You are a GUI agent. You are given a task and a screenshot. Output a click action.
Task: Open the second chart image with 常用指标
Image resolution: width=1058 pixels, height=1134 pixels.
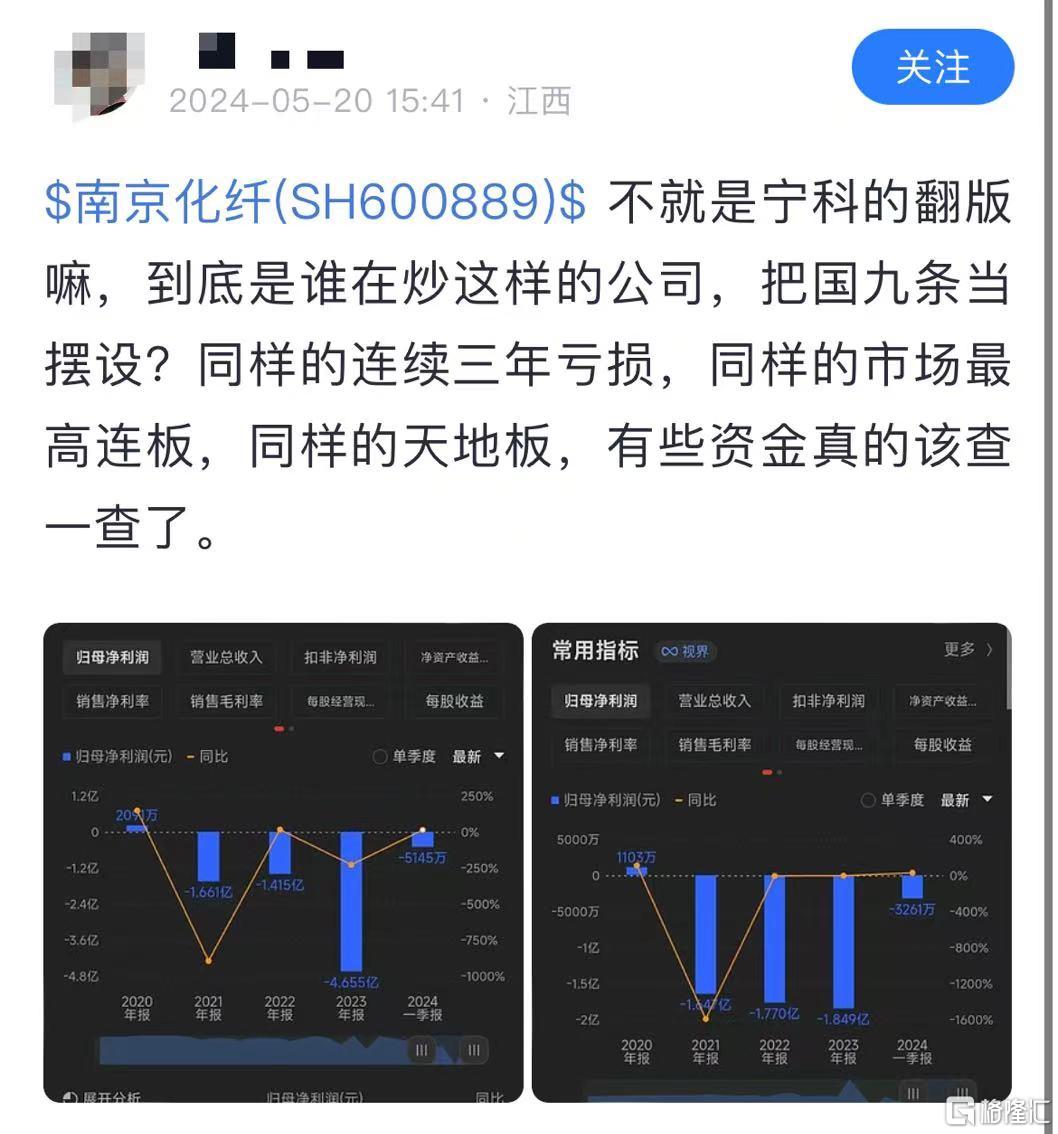(771, 862)
